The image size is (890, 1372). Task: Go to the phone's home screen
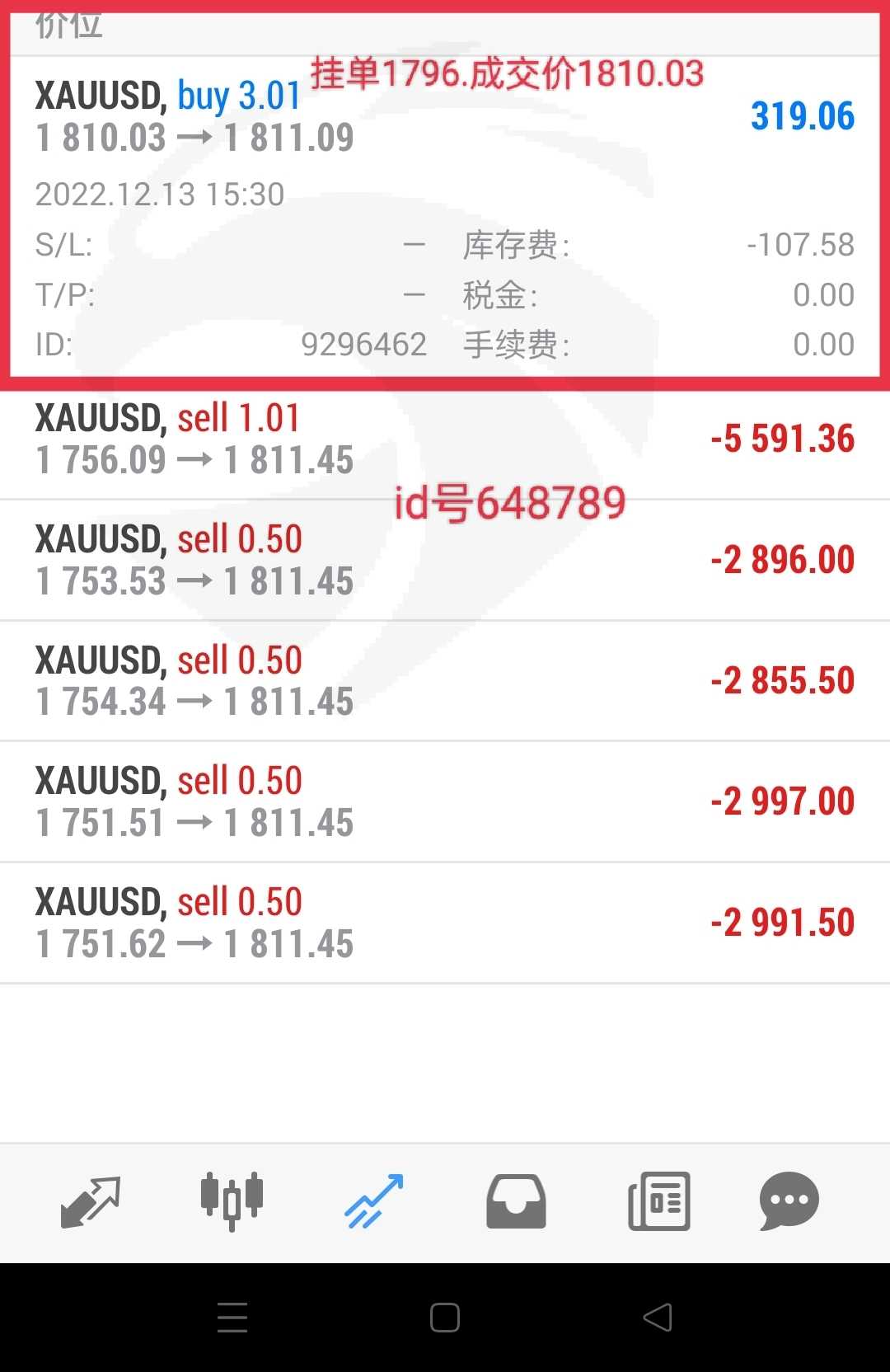[445, 1318]
